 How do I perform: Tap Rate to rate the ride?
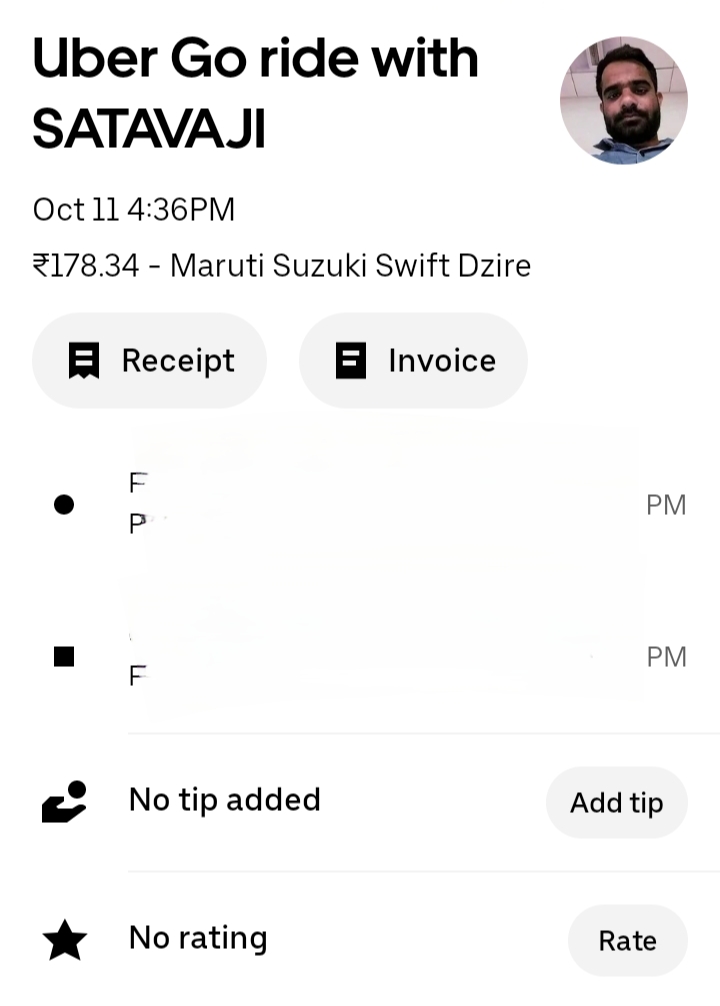click(627, 940)
